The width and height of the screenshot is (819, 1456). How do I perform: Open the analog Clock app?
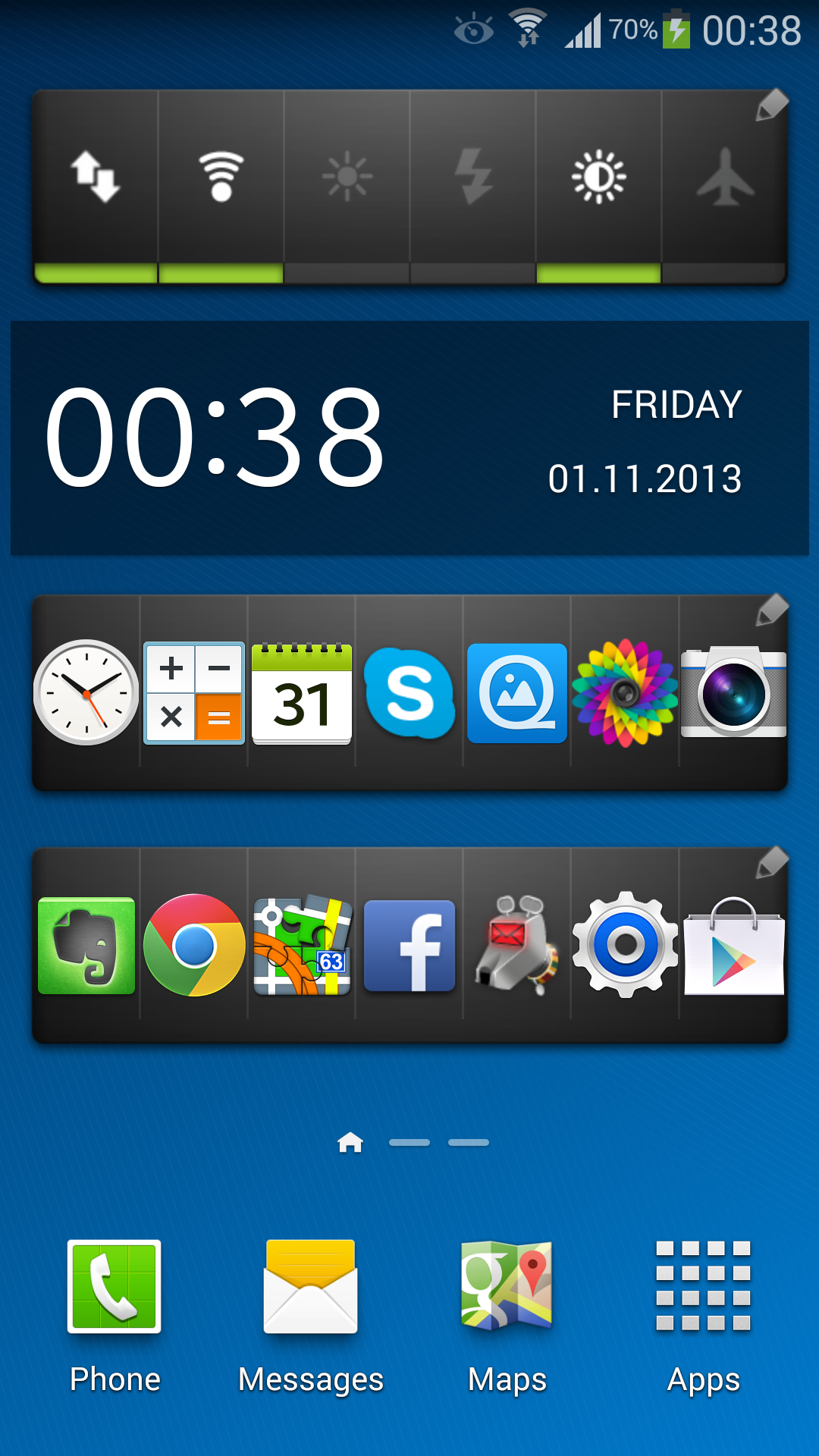[x=86, y=692]
